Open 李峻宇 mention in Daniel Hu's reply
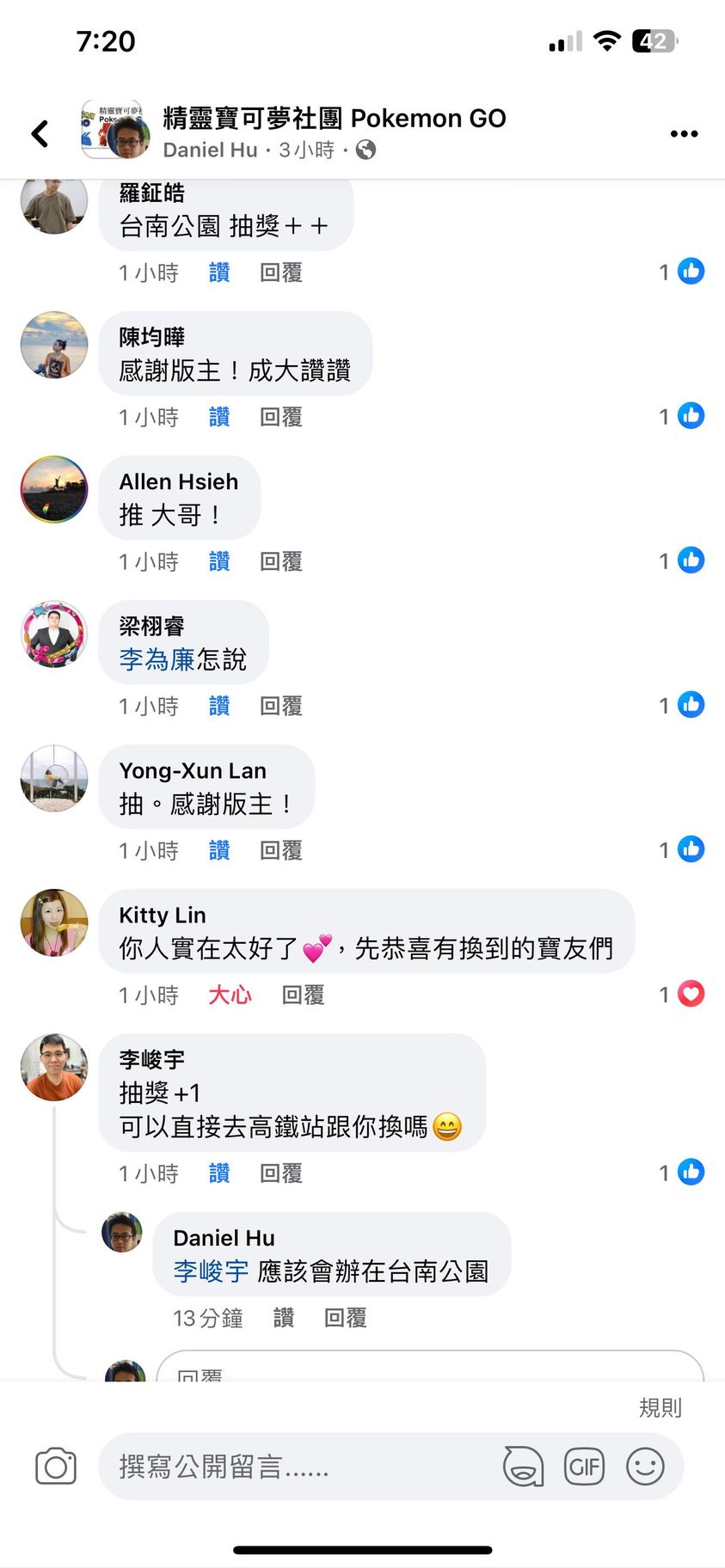The width and height of the screenshot is (725, 1568). pyautogui.click(x=211, y=1271)
